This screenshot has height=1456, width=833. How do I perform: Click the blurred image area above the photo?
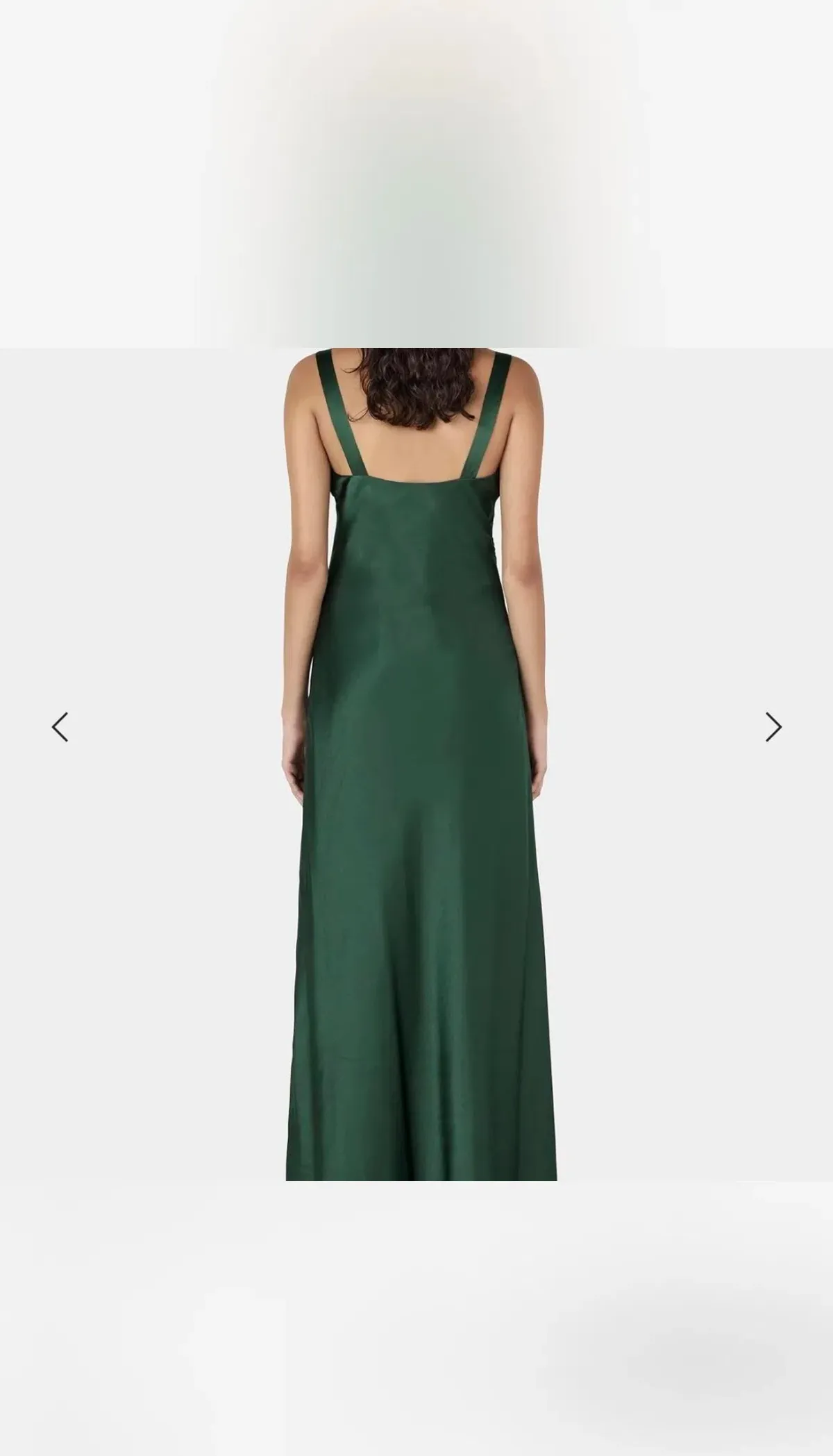(416, 174)
